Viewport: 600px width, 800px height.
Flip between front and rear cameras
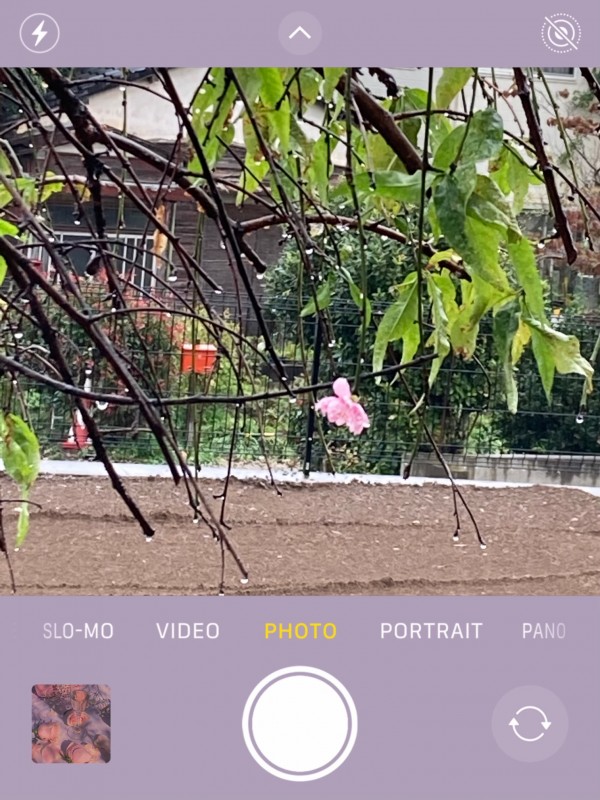(530, 724)
